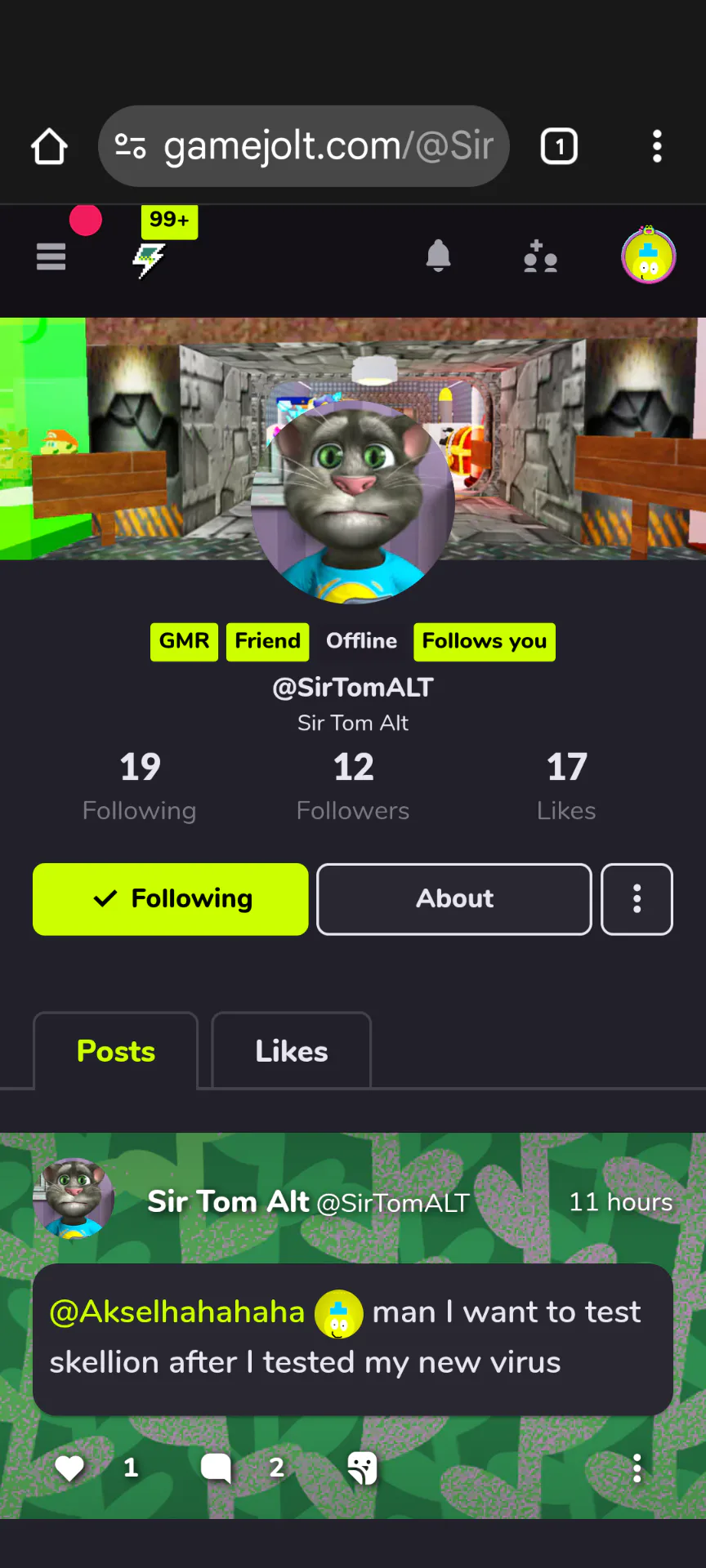Go to the browser home page
Viewport: 706px width, 1568px height.
point(49,147)
